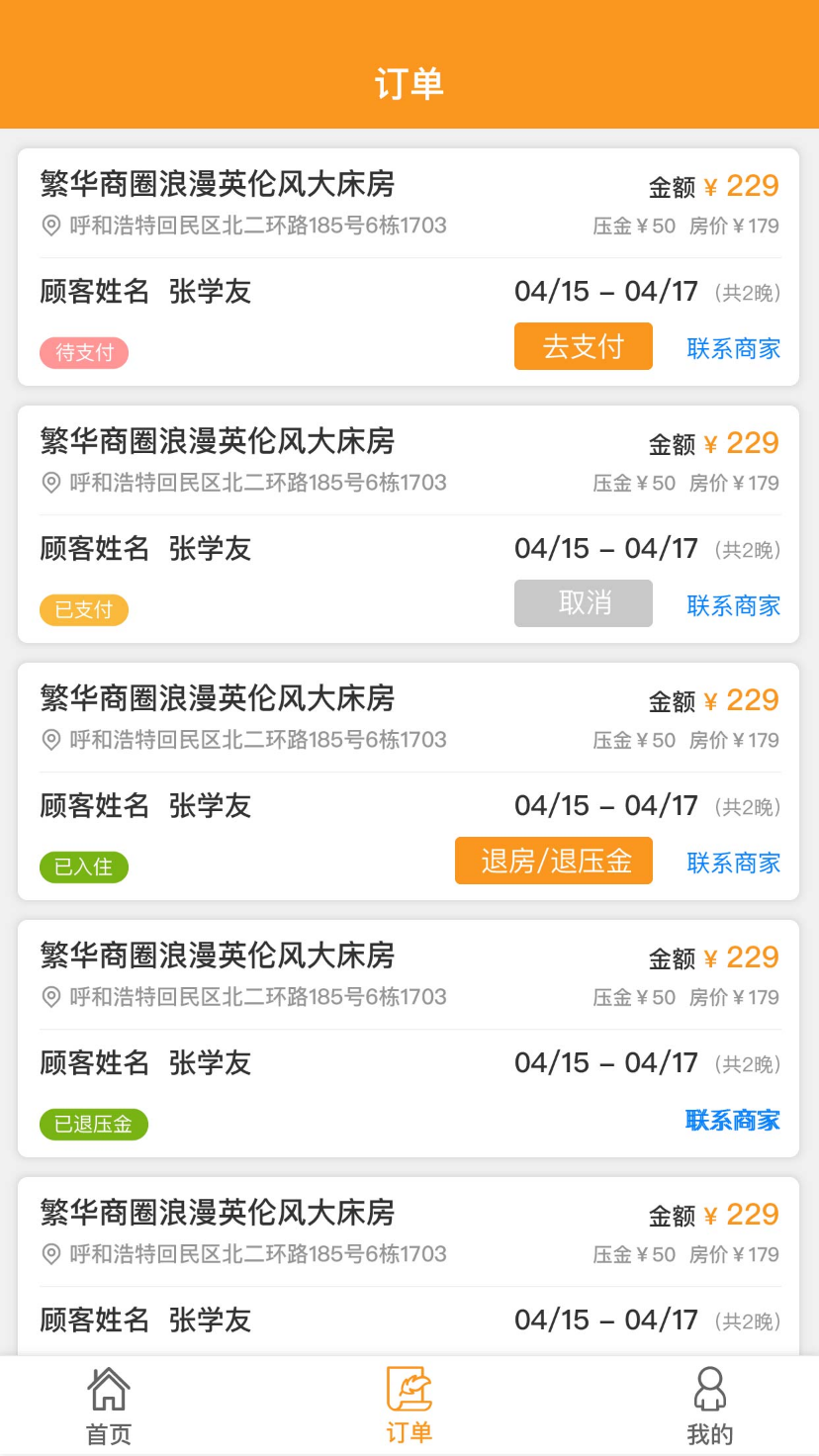Tap the 已支付 status badge on the second order

[83, 609]
